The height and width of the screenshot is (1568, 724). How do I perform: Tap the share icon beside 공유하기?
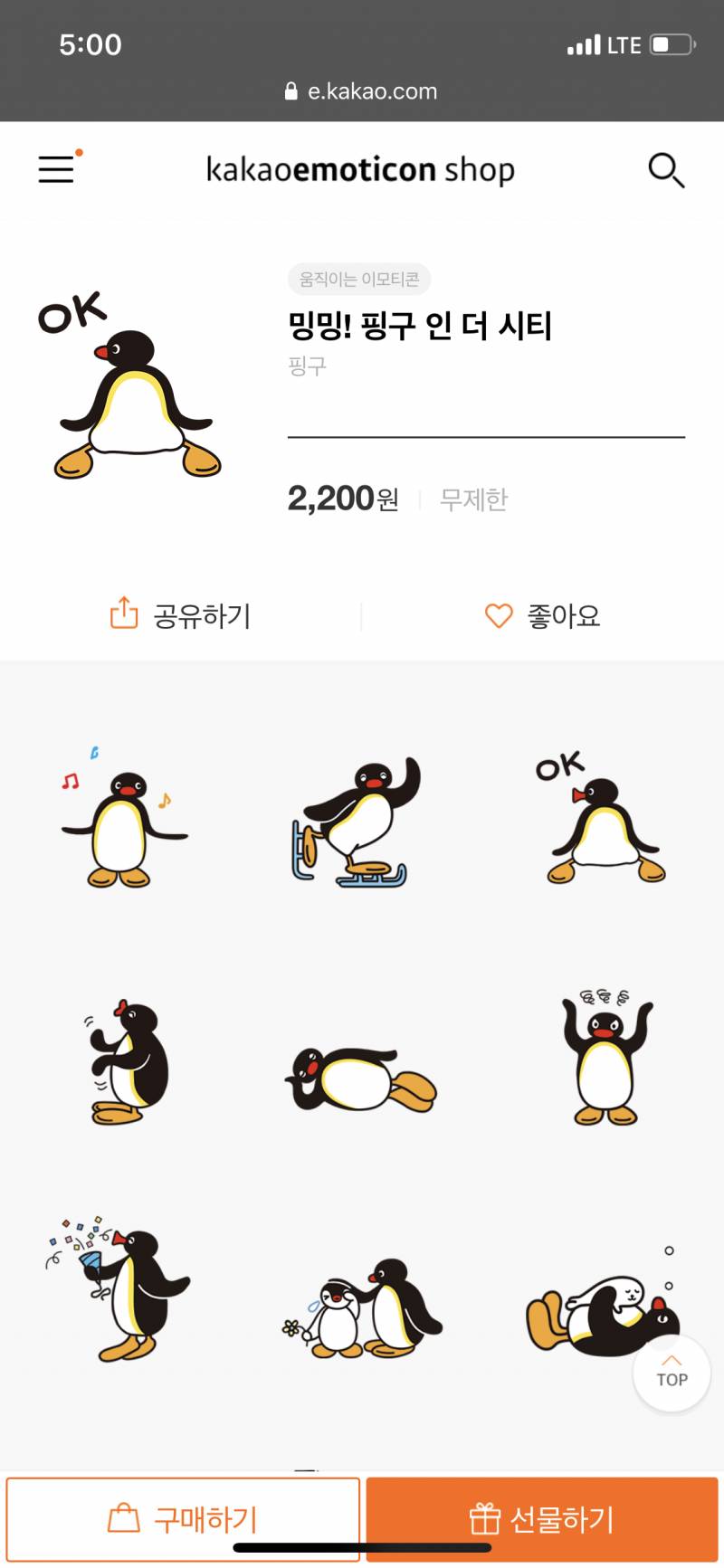pos(122,613)
